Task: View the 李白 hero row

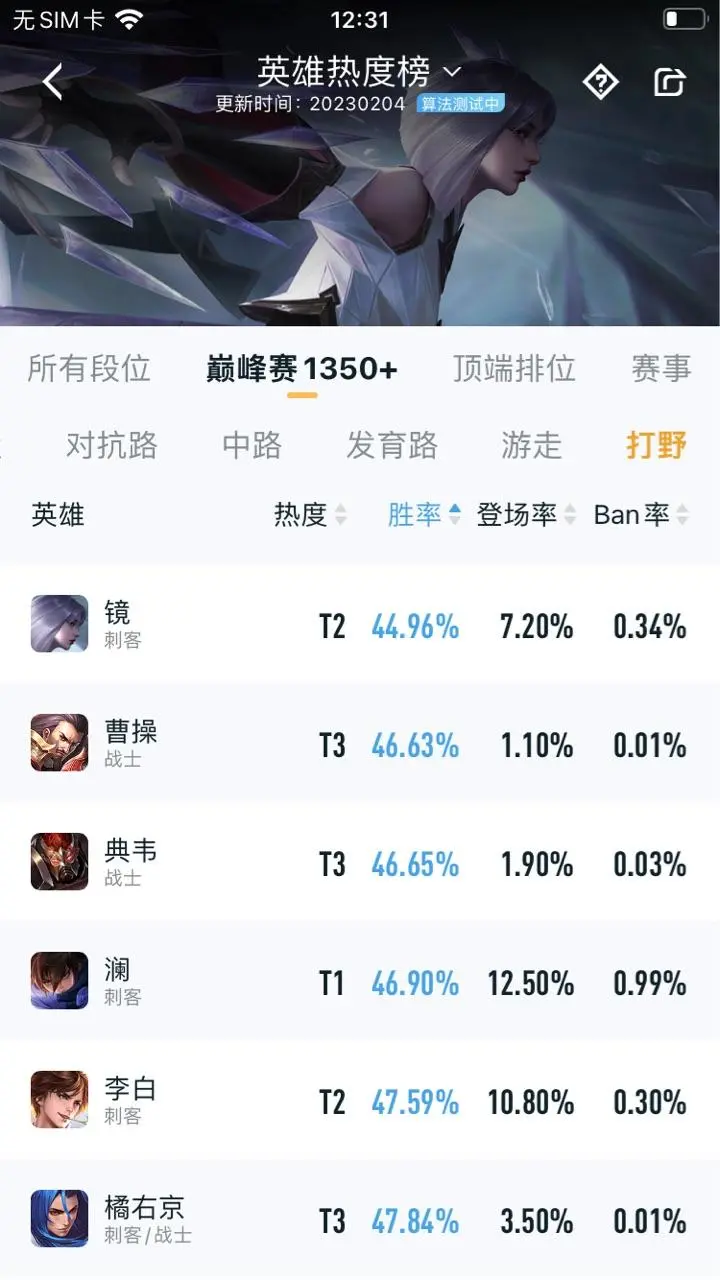Action: point(360,1101)
